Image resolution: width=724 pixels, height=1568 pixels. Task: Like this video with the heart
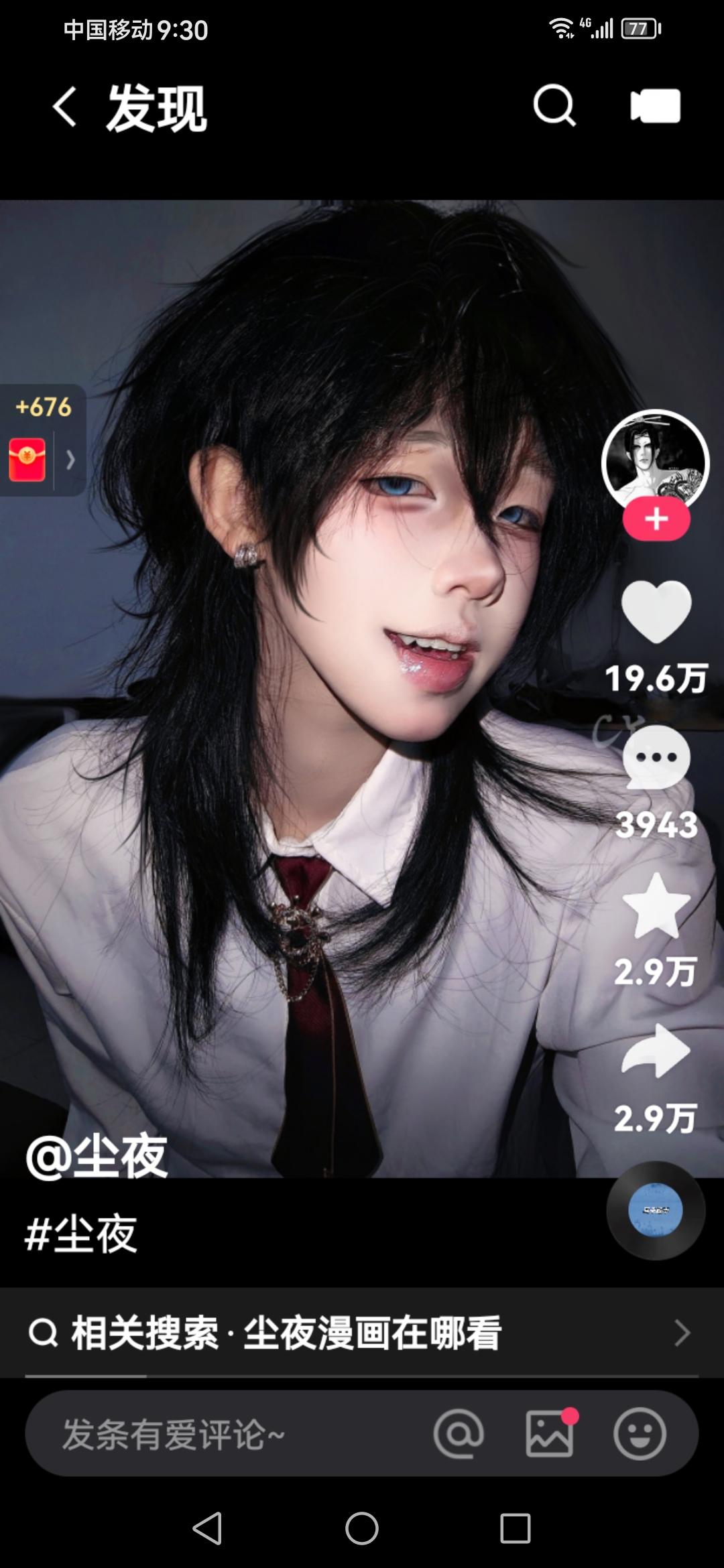[656, 612]
